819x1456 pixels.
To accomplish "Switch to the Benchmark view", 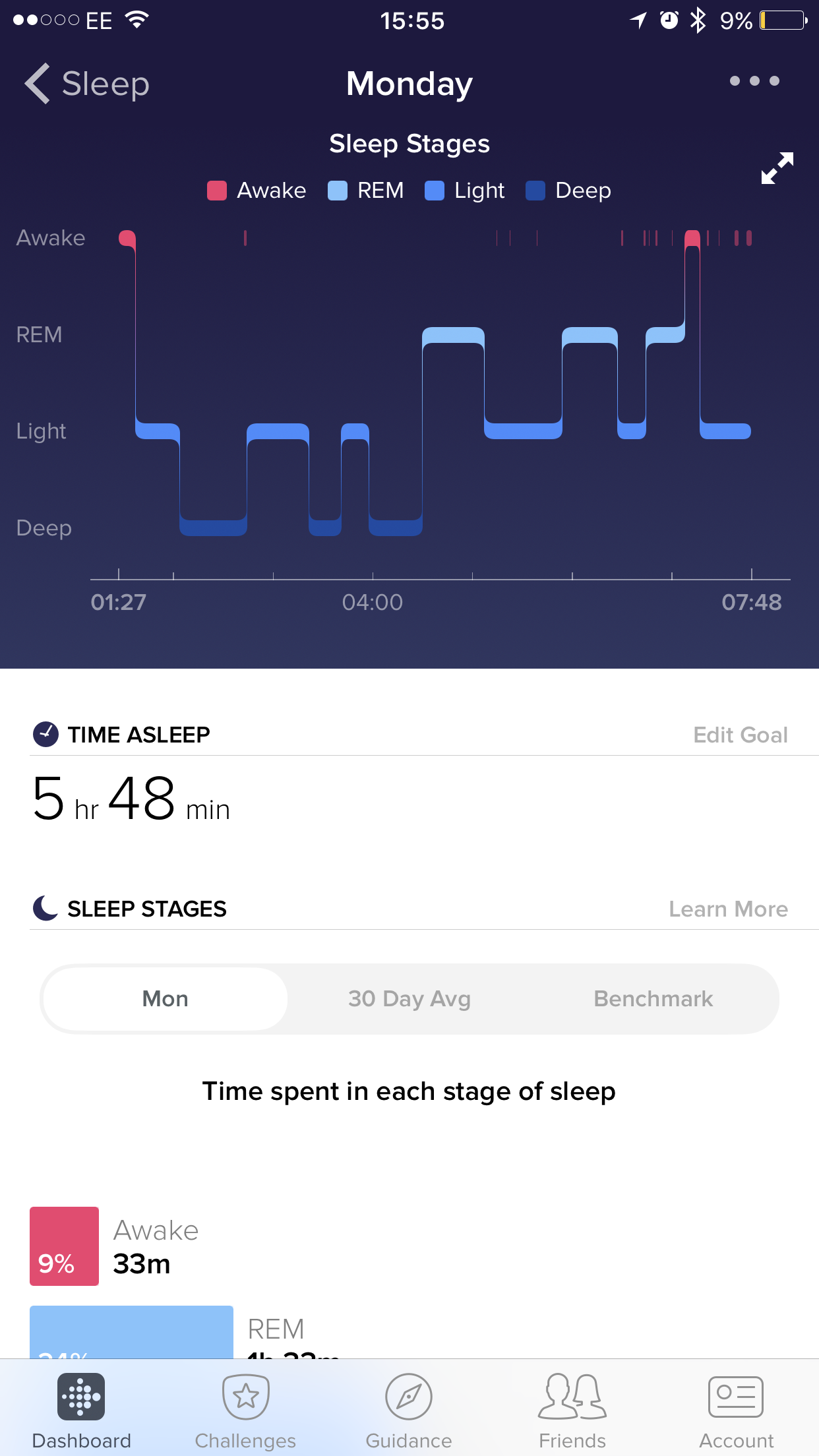I will [x=653, y=998].
